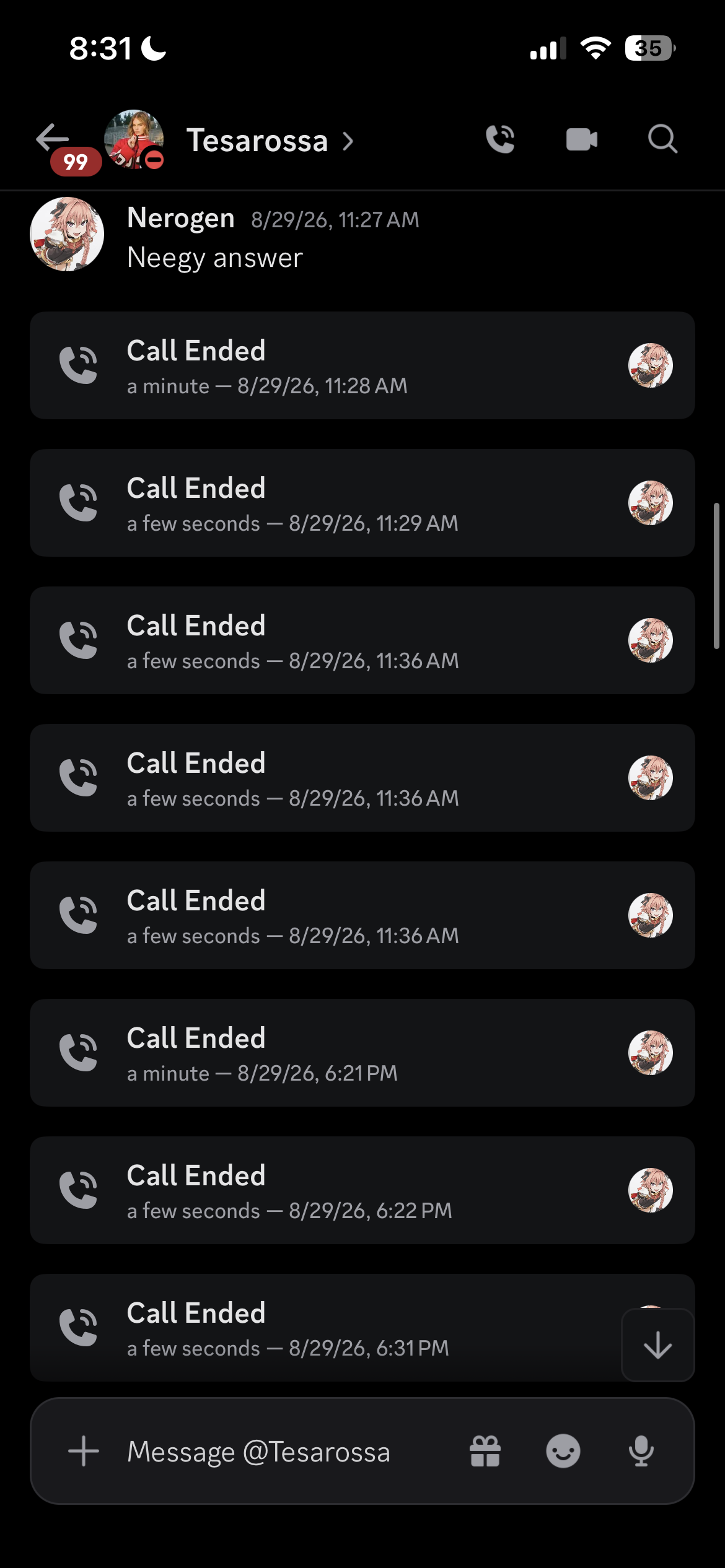Start a video call with Tesarossa

click(582, 139)
